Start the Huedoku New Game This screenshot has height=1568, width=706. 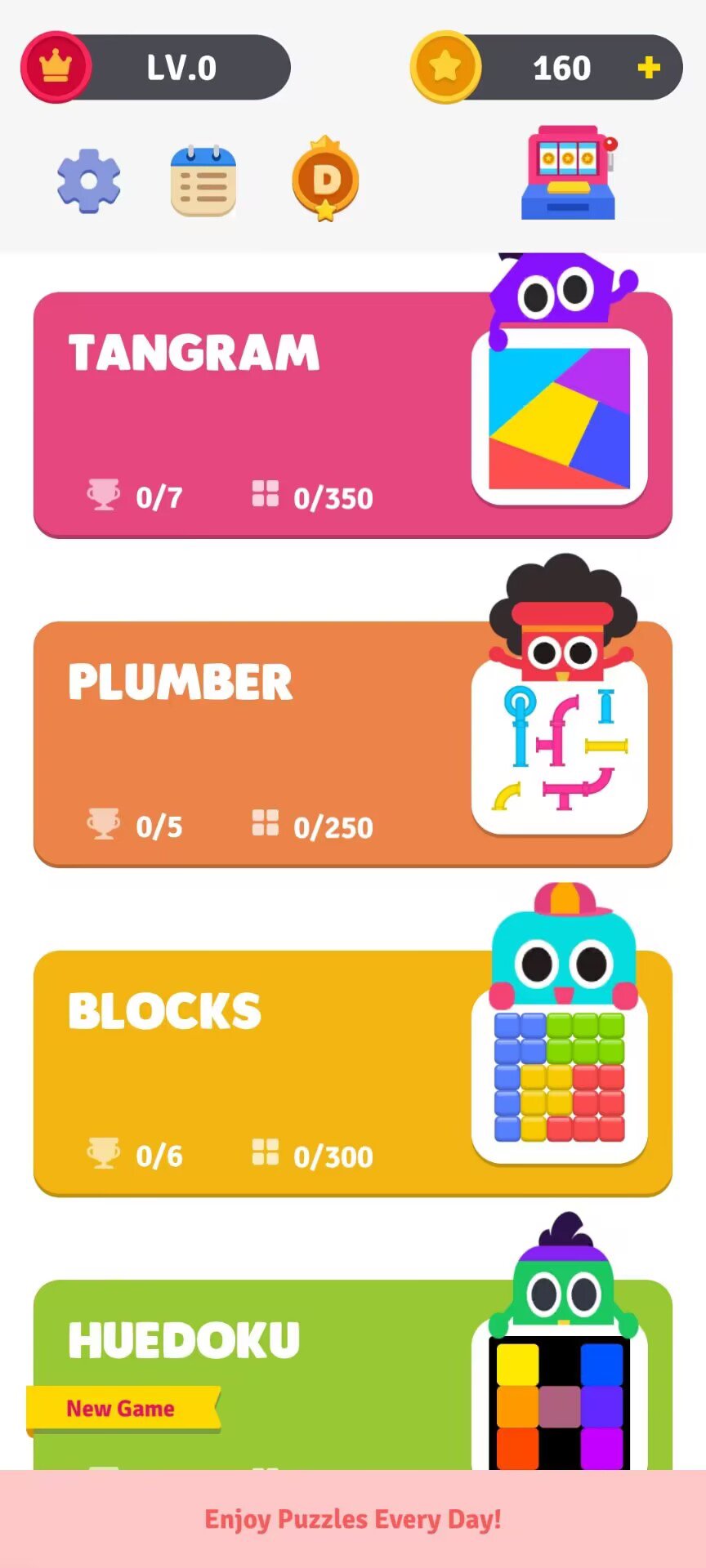pyautogui.click(x=120, y=1408)
